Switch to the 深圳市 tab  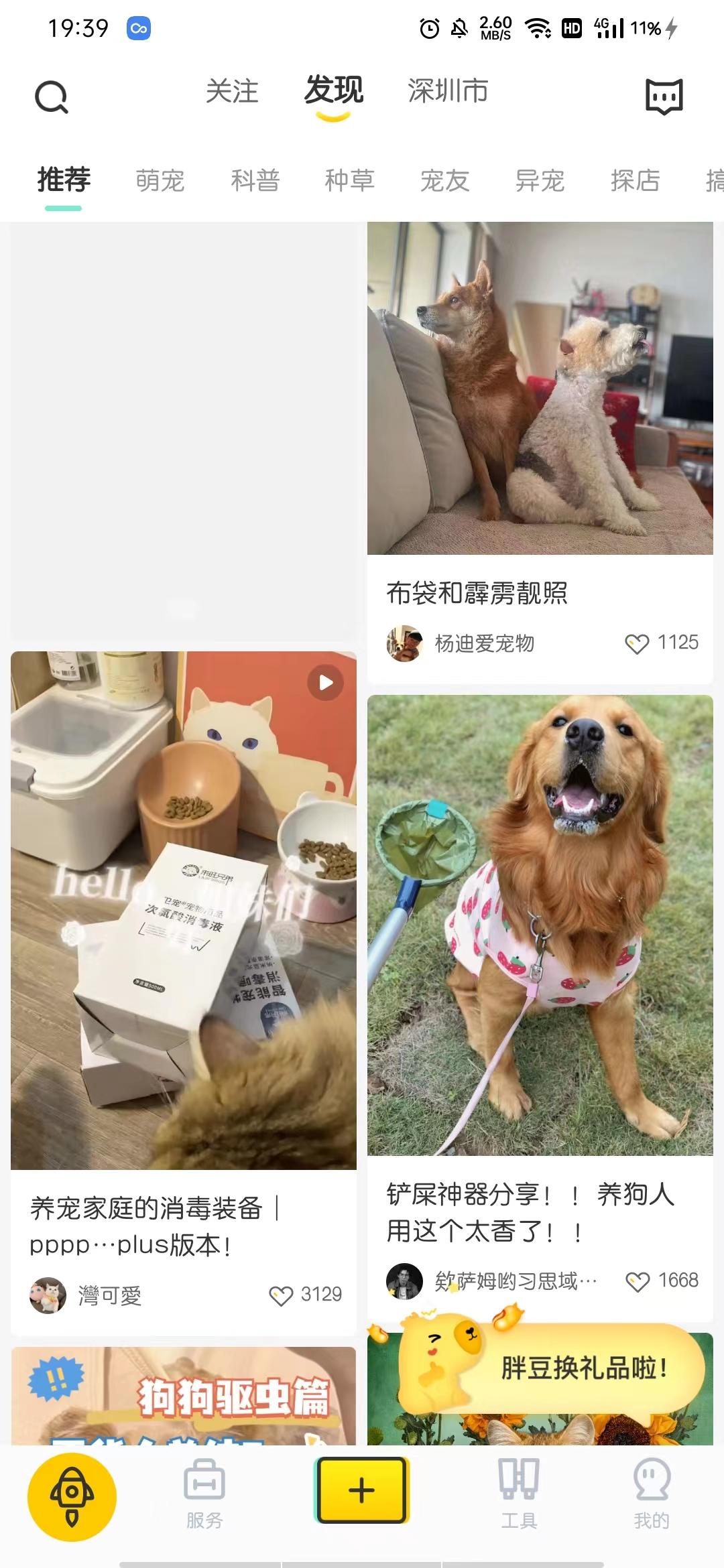[448, 92]
